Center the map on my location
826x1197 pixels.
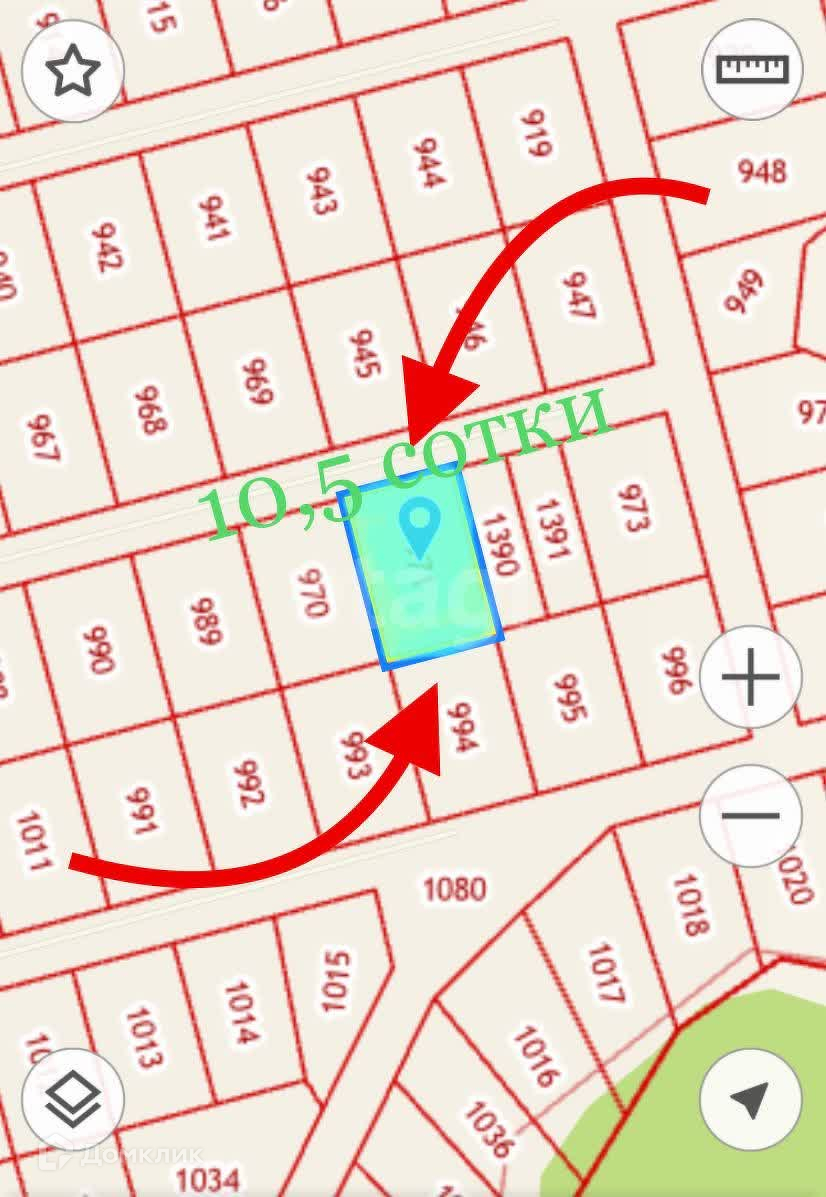751,1100
